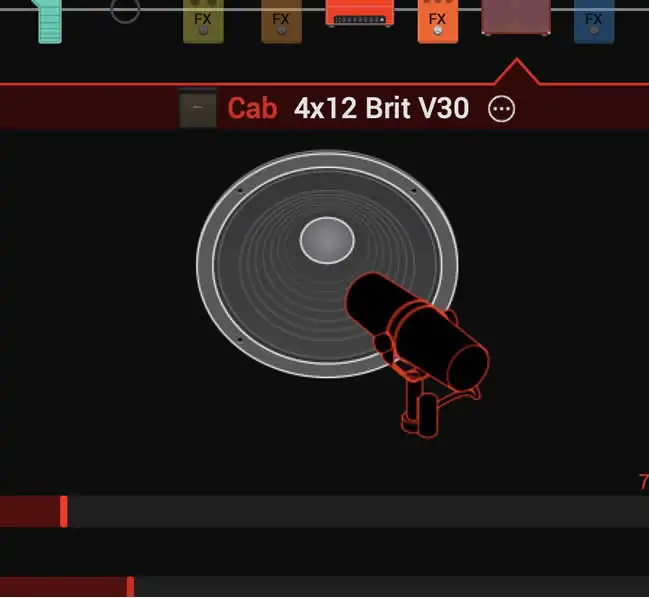Tap the circular block in the chain

[125, 11]
